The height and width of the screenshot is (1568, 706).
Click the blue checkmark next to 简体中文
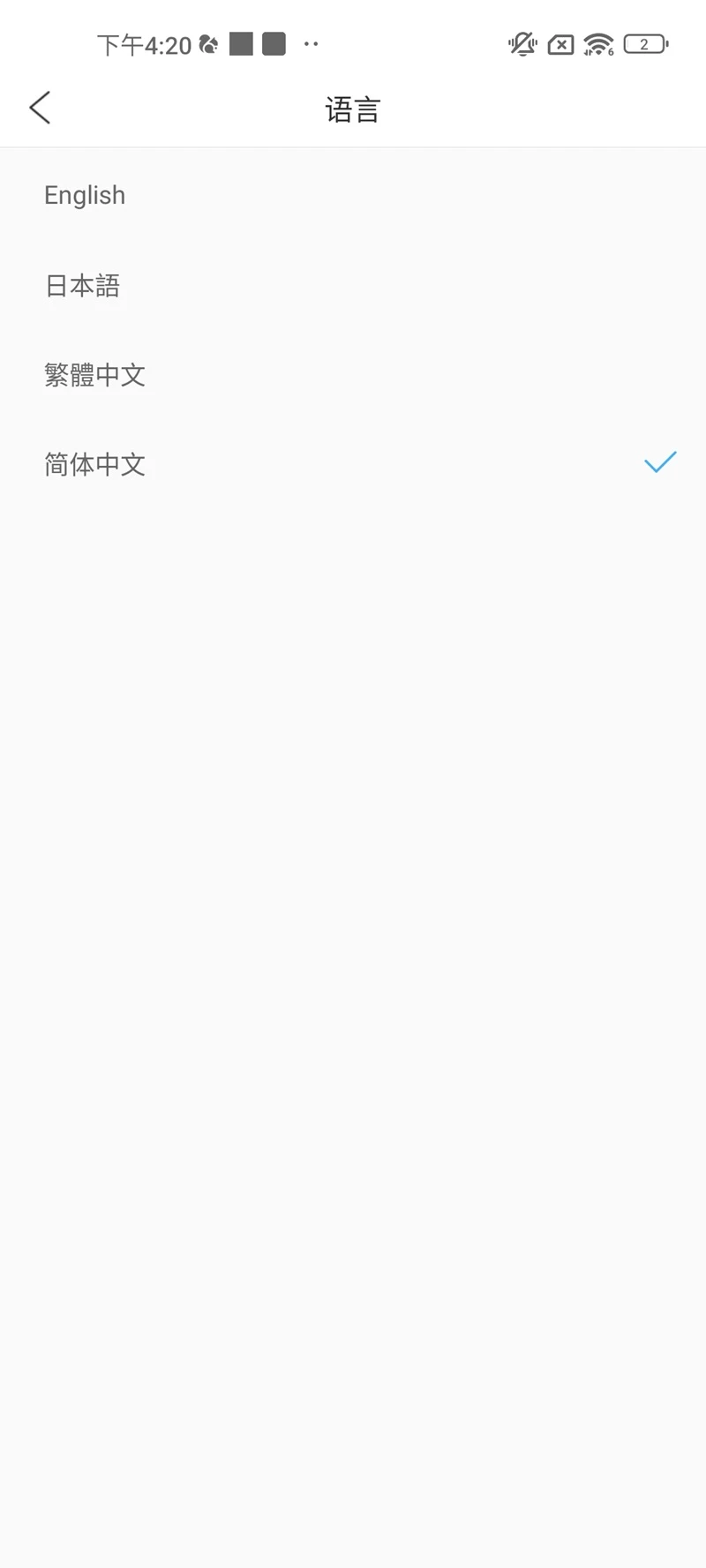coord(659,461)
